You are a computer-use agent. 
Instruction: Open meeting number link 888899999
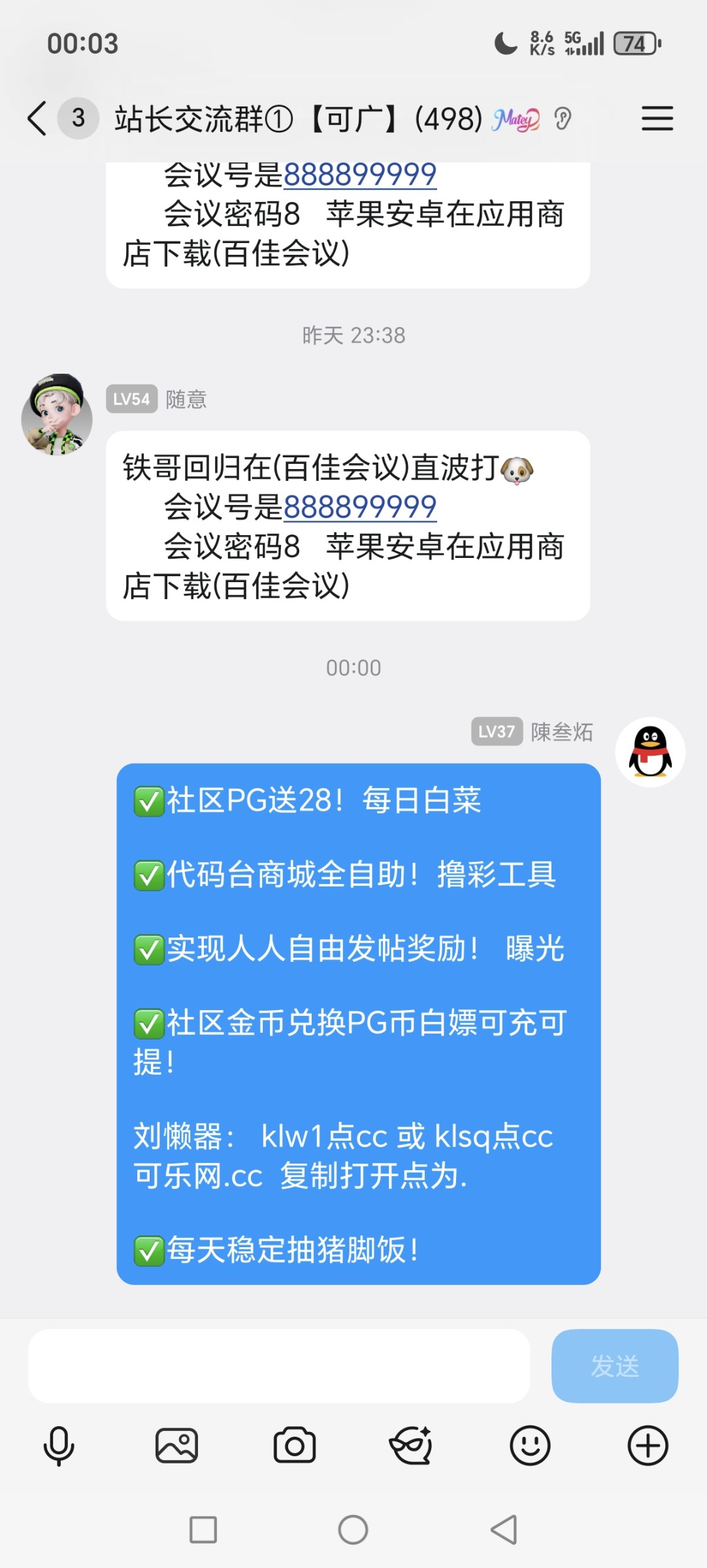359,506
